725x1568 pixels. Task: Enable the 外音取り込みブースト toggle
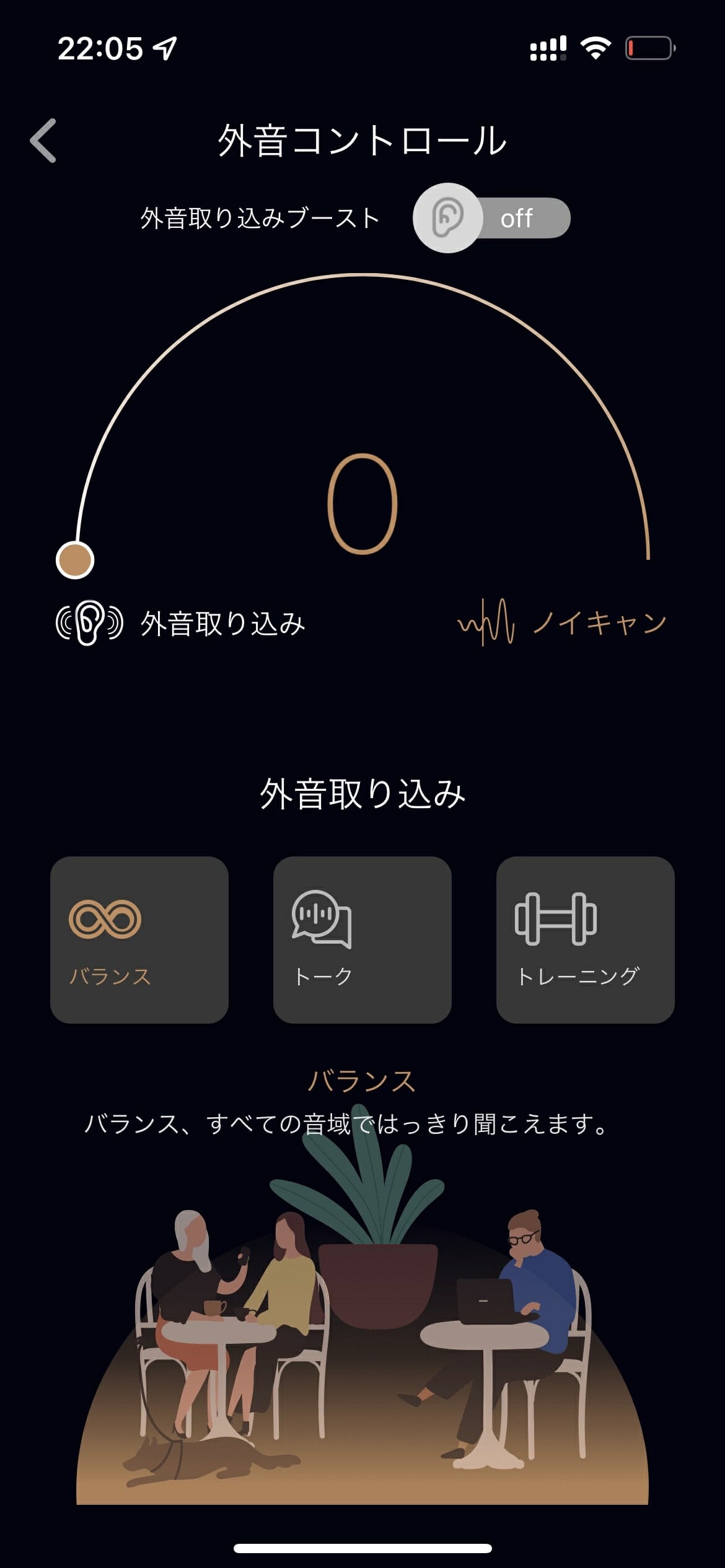point(491,218)
